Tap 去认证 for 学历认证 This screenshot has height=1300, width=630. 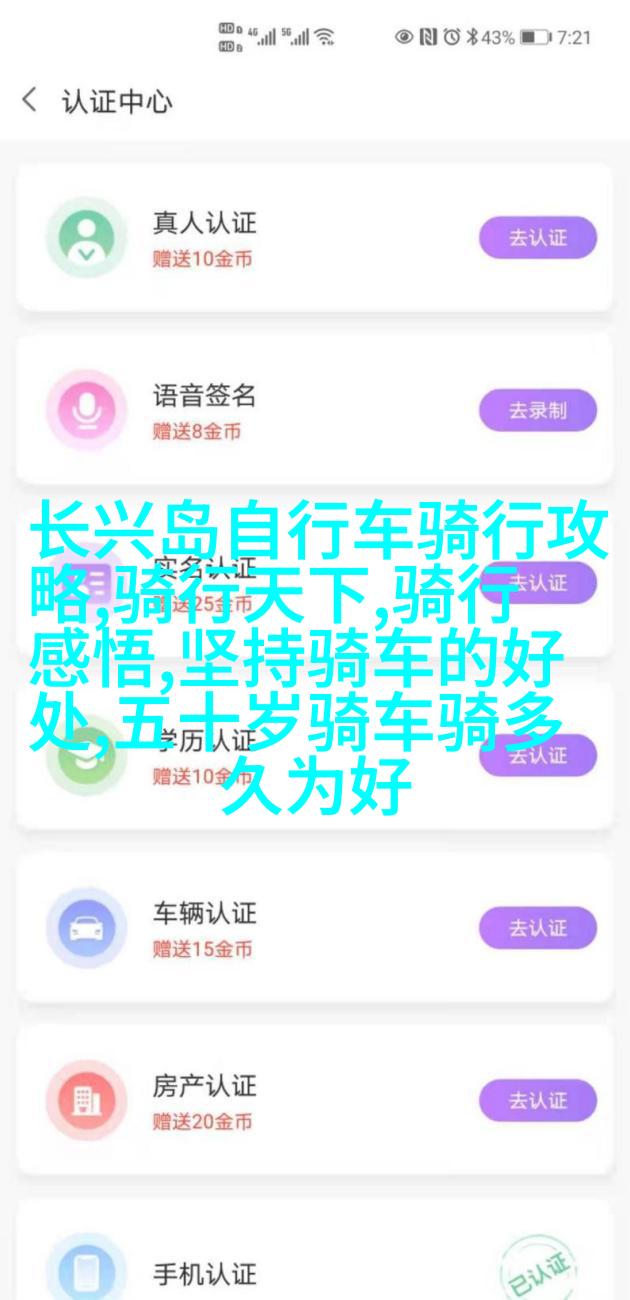[x=537, y=755]
